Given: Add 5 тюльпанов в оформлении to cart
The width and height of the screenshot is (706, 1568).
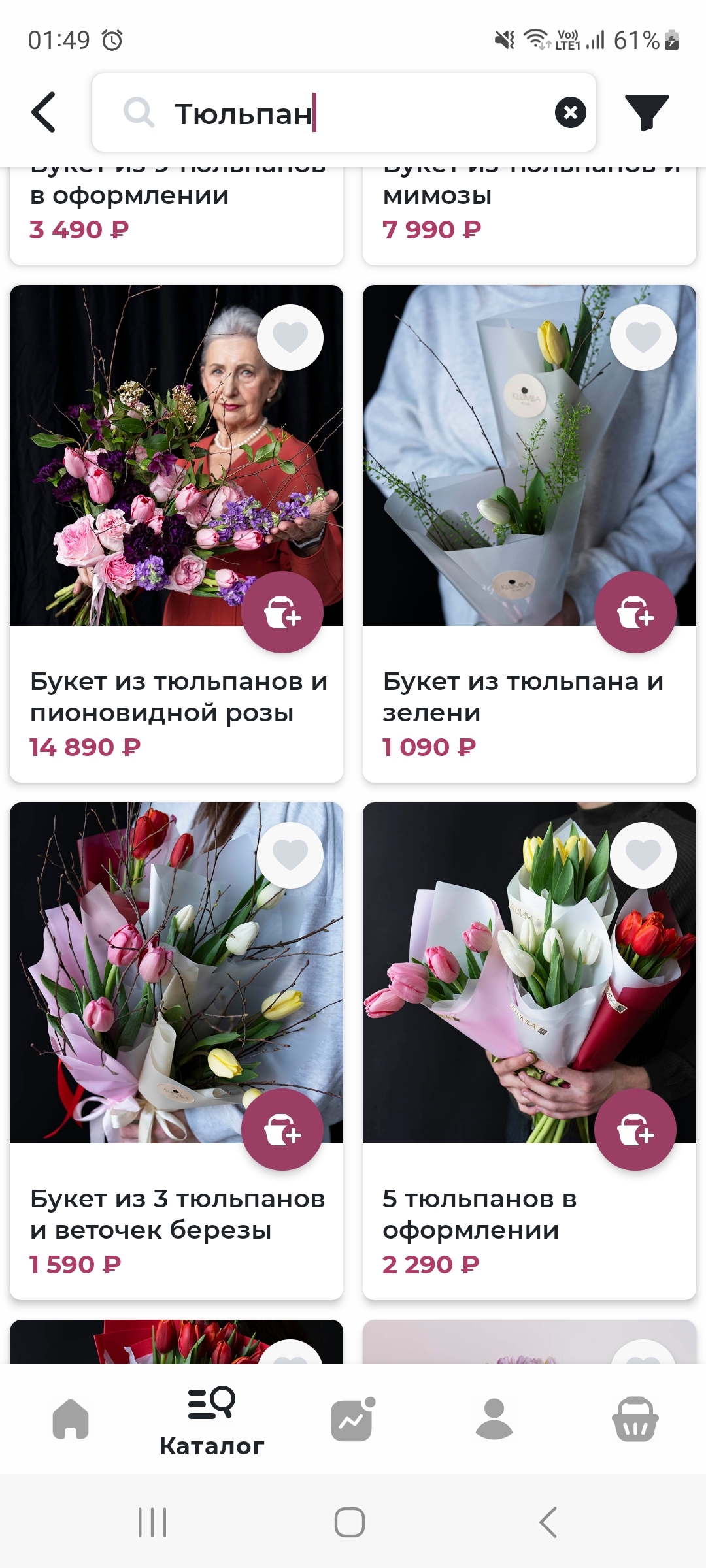Looking at the screenshot, I should click(x=635, y=1130).
